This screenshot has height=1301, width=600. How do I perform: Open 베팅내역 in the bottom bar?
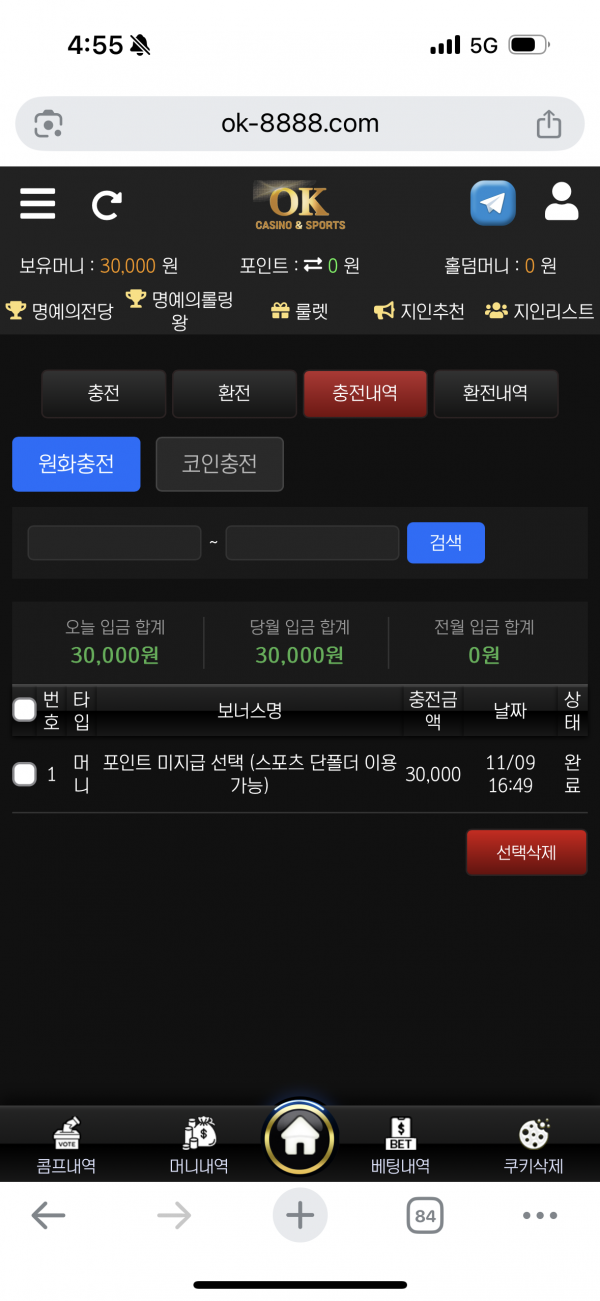(400, 1145)
